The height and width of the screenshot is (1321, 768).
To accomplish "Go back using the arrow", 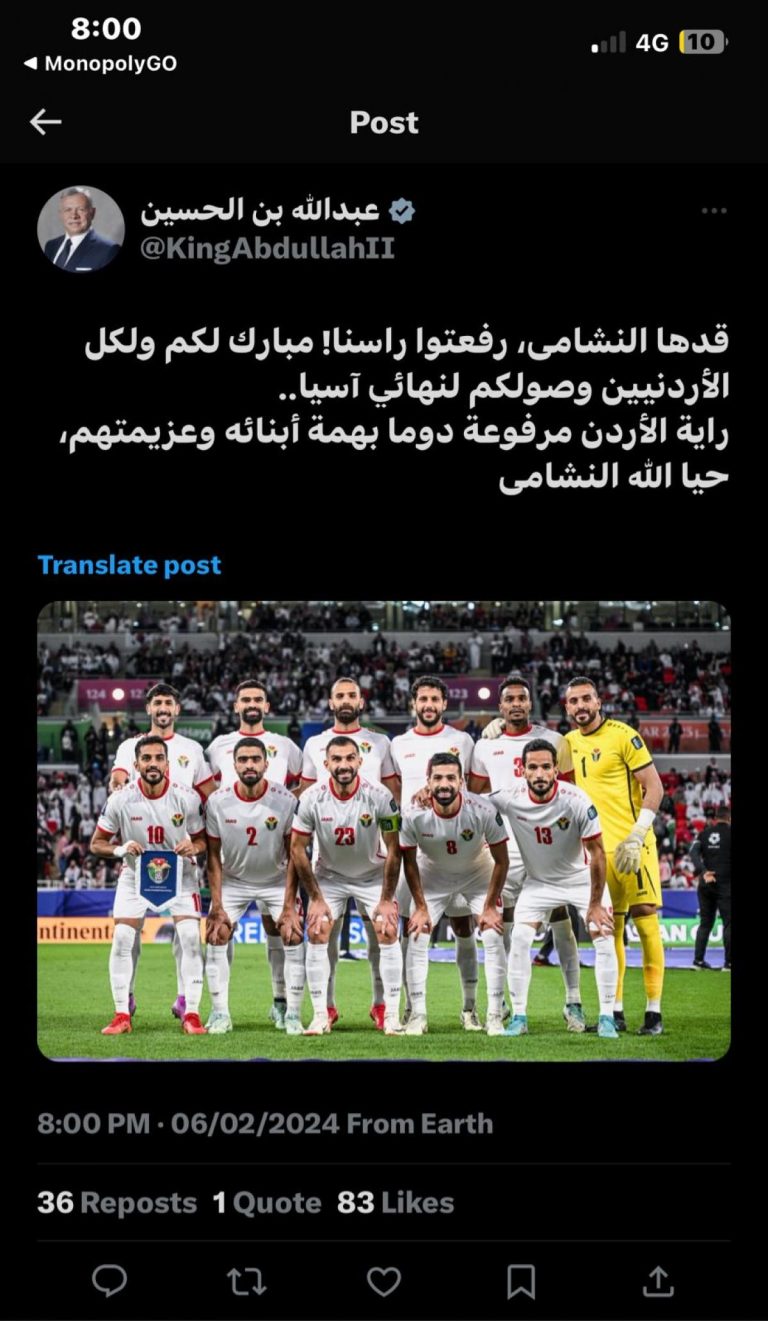I will 46,122.
